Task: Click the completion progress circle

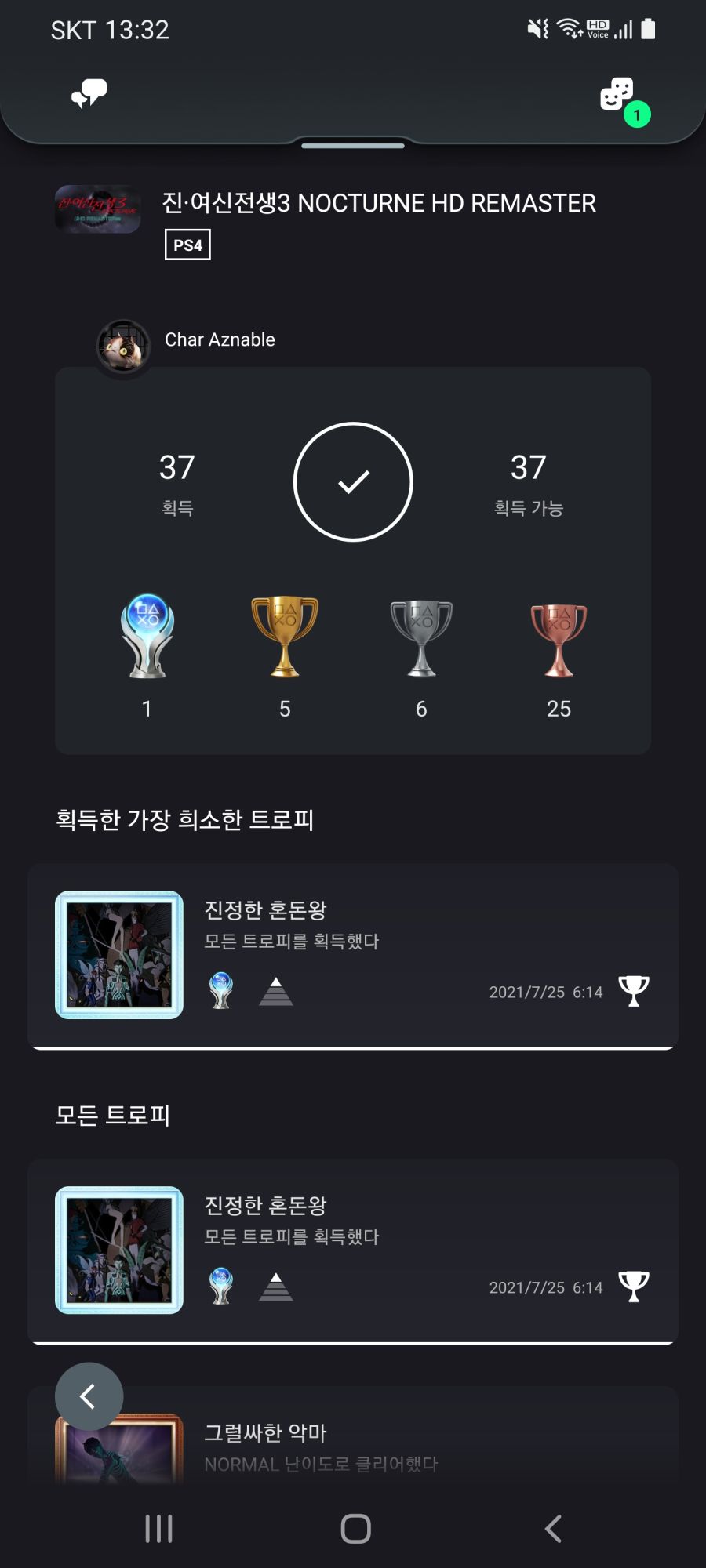Action: [355, 481]
